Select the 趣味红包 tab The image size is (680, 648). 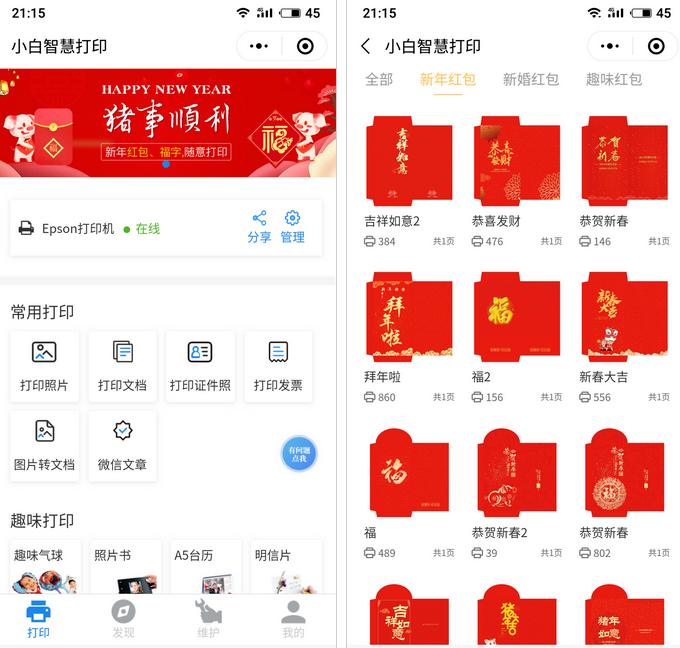click(x=613, y=79)
